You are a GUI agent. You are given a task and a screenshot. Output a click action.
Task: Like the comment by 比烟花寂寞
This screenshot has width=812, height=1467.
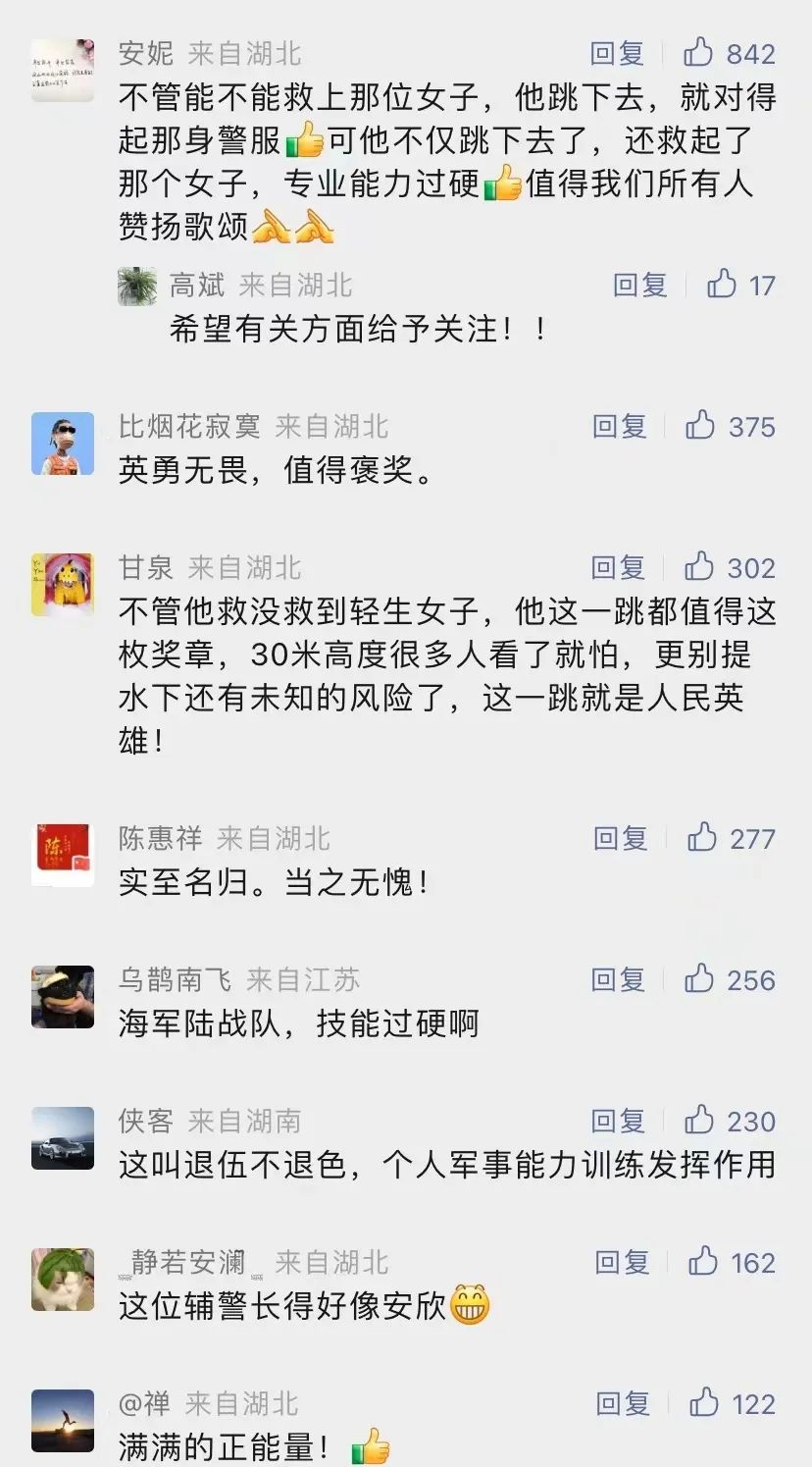(700, 426)
